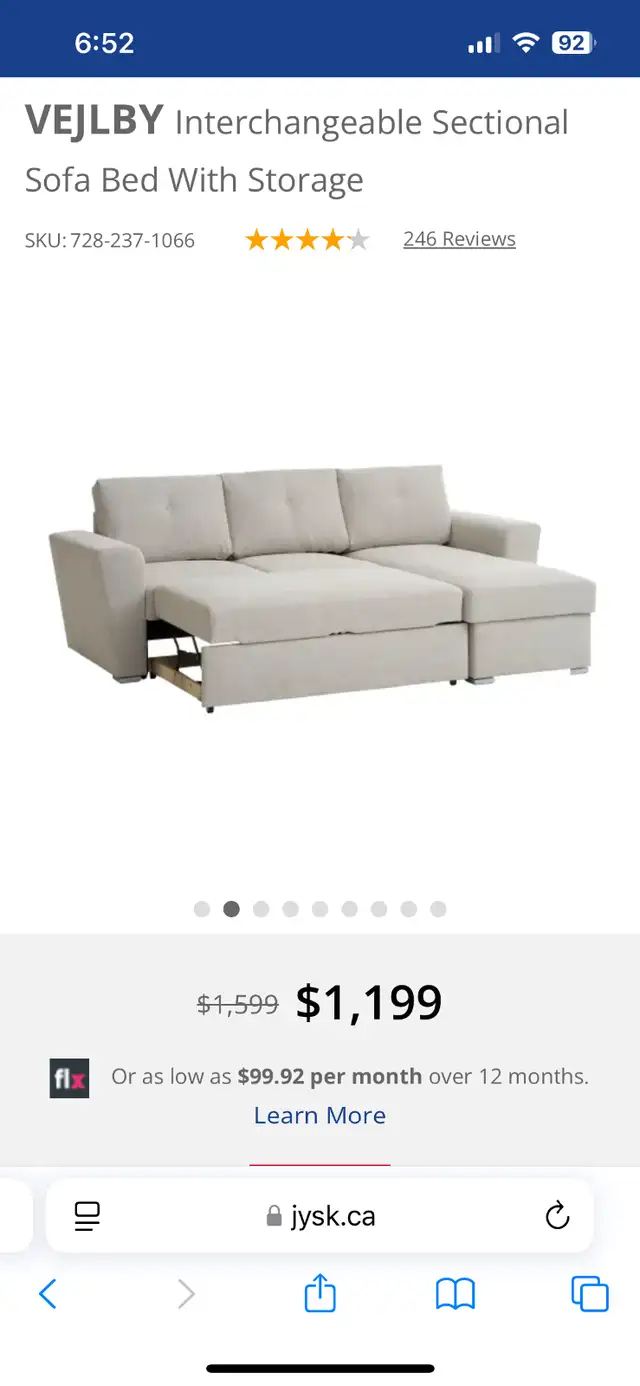The image size is (640, 1386).
Task: Open the page format menu in the address bar
Action: 88,1216
